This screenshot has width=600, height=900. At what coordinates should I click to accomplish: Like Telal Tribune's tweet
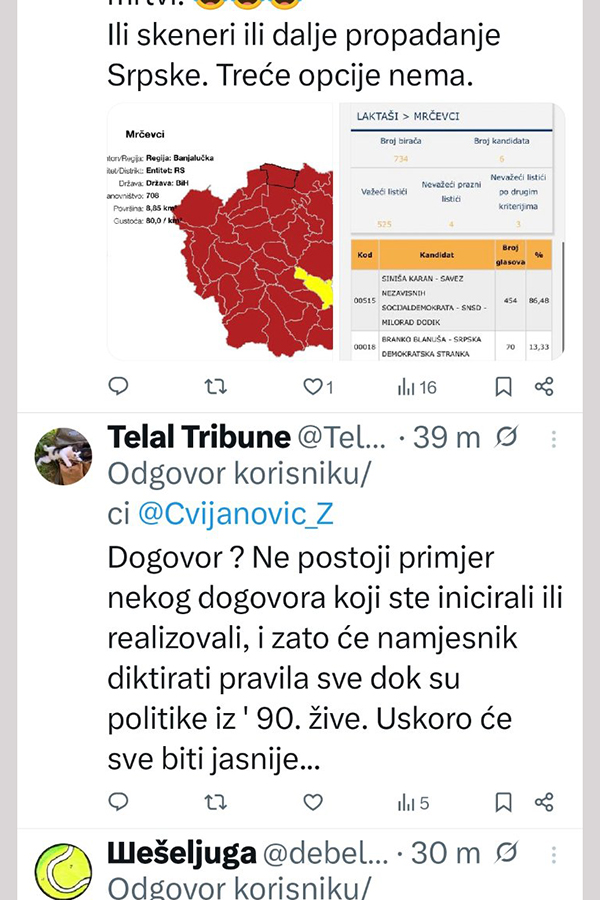[313, 802]
